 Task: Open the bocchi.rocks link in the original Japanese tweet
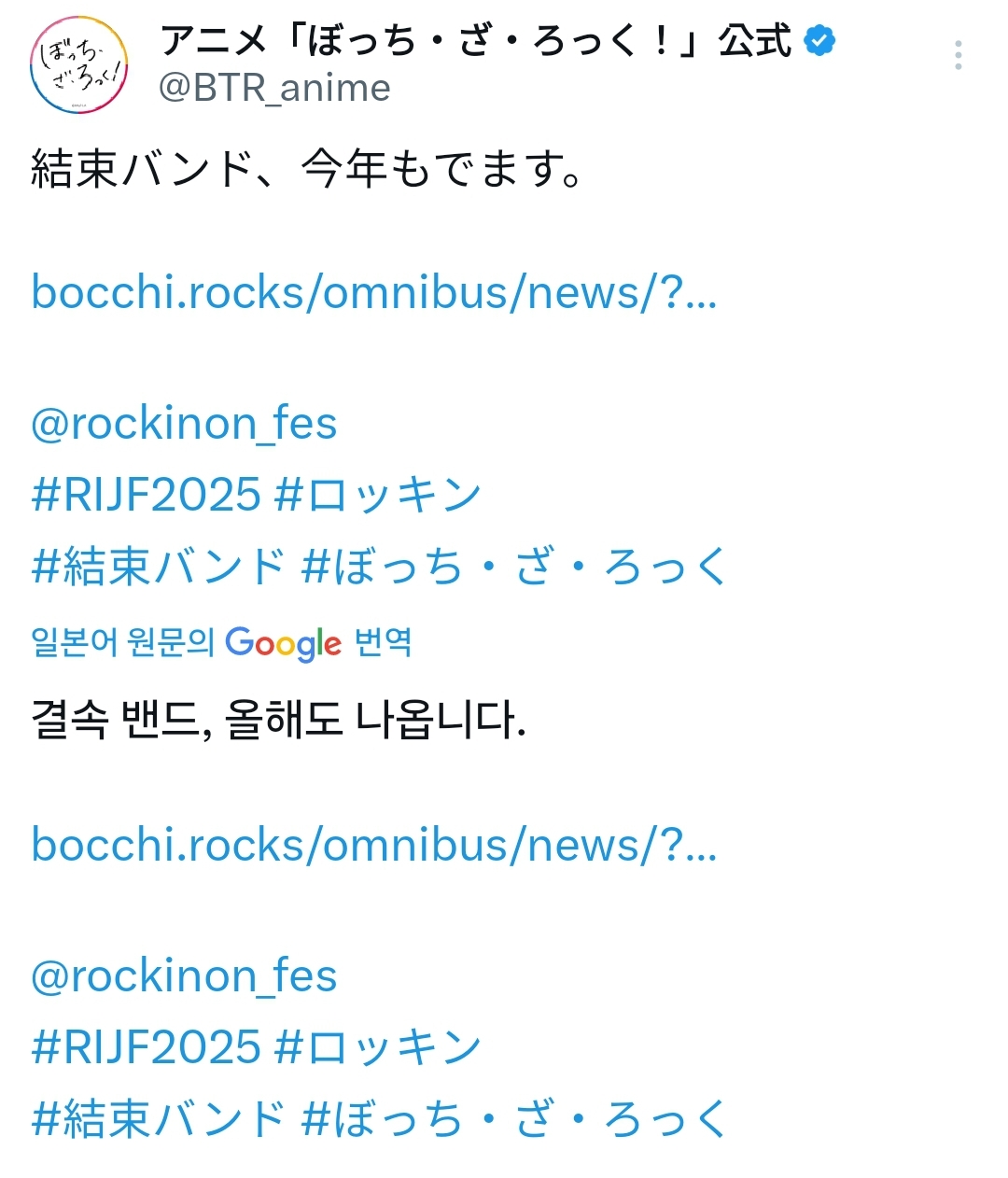click(373, 293)
